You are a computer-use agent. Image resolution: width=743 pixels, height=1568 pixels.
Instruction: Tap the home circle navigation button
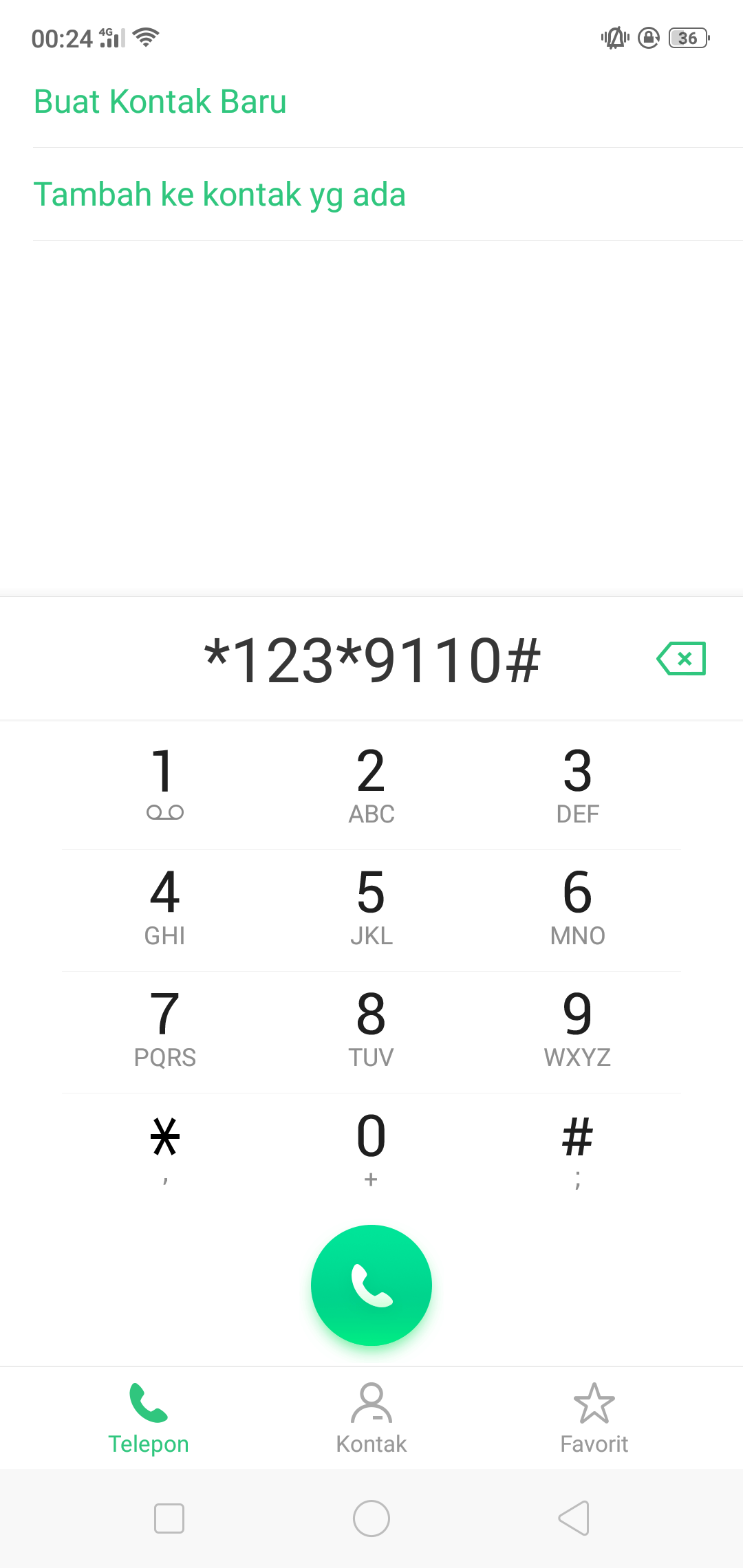point(371,1520)
